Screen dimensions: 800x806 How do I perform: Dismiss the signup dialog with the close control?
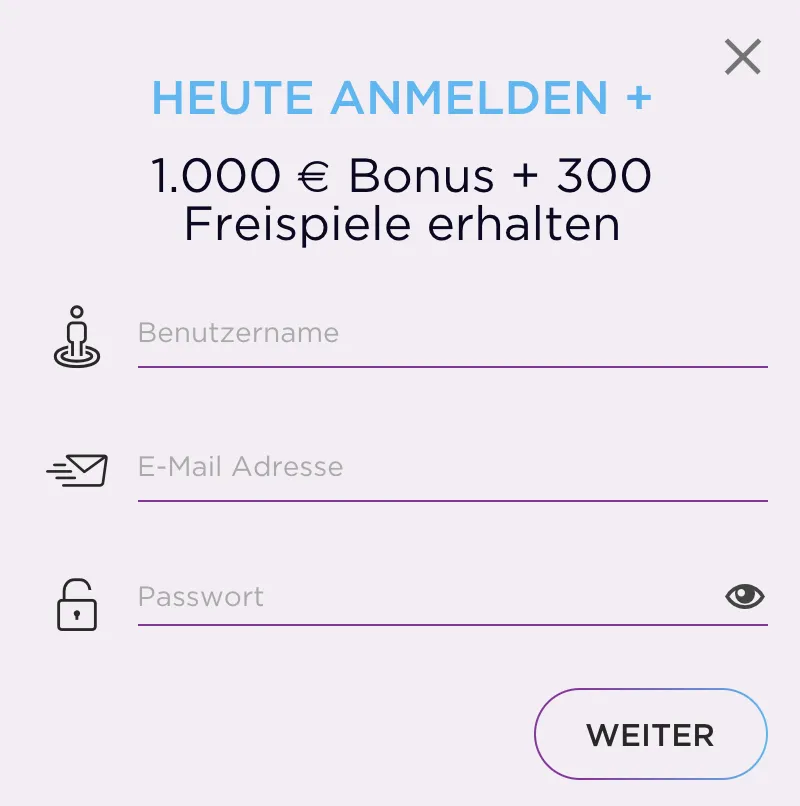pos(743,57)
